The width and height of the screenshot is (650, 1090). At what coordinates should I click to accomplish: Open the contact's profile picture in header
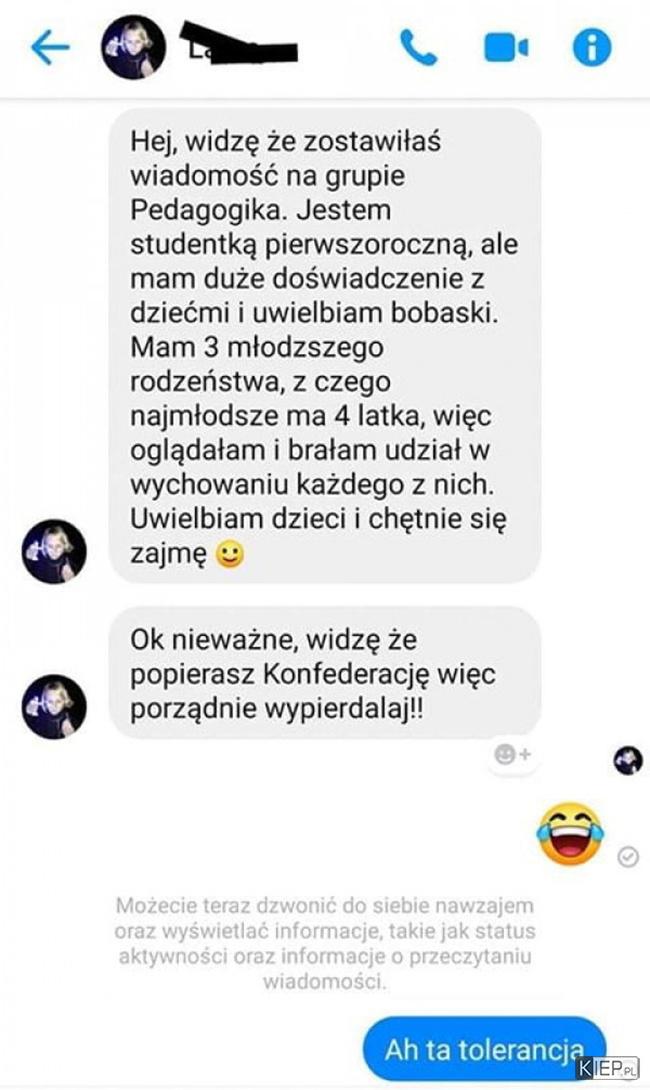pyautogui.click(x=134, y=47)
